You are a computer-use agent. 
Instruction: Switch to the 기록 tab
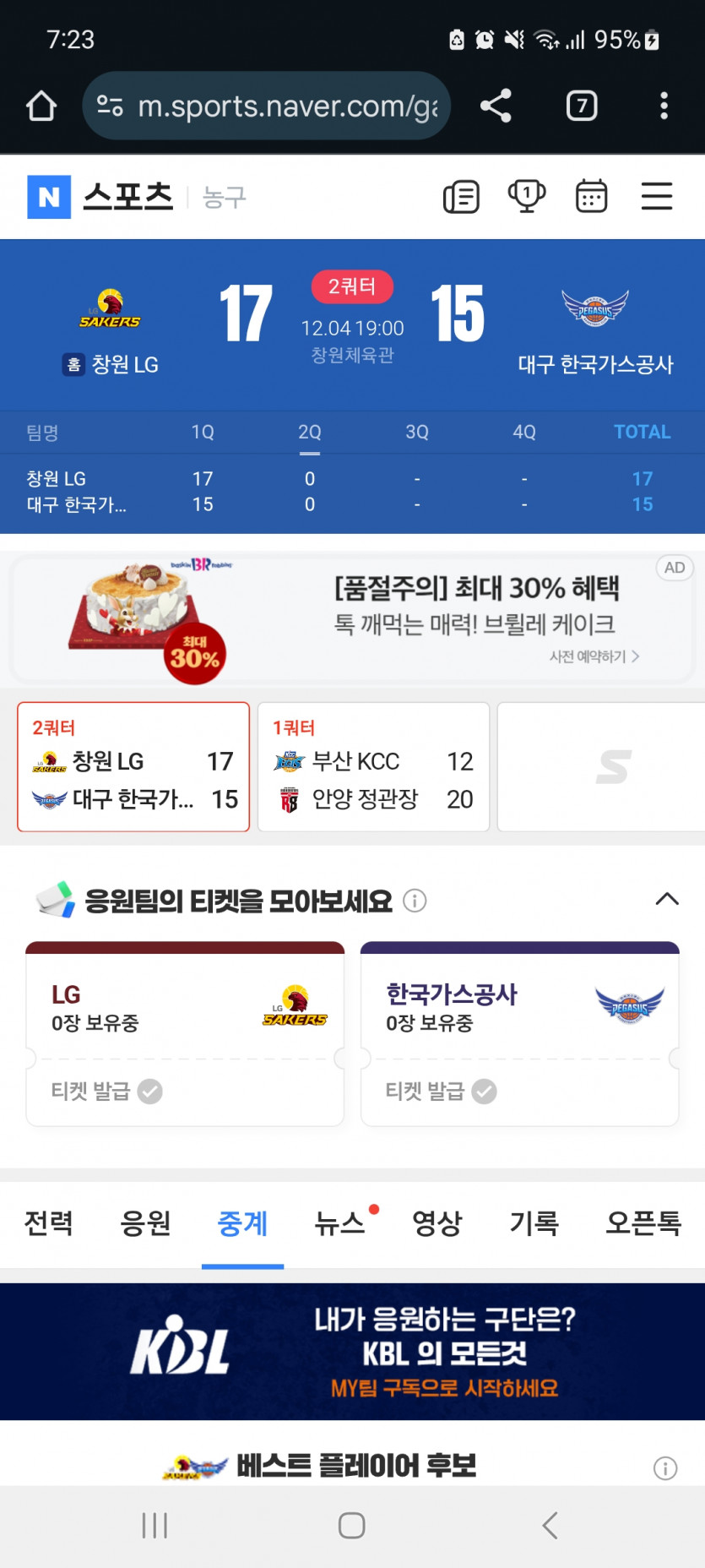(534, 1223)
